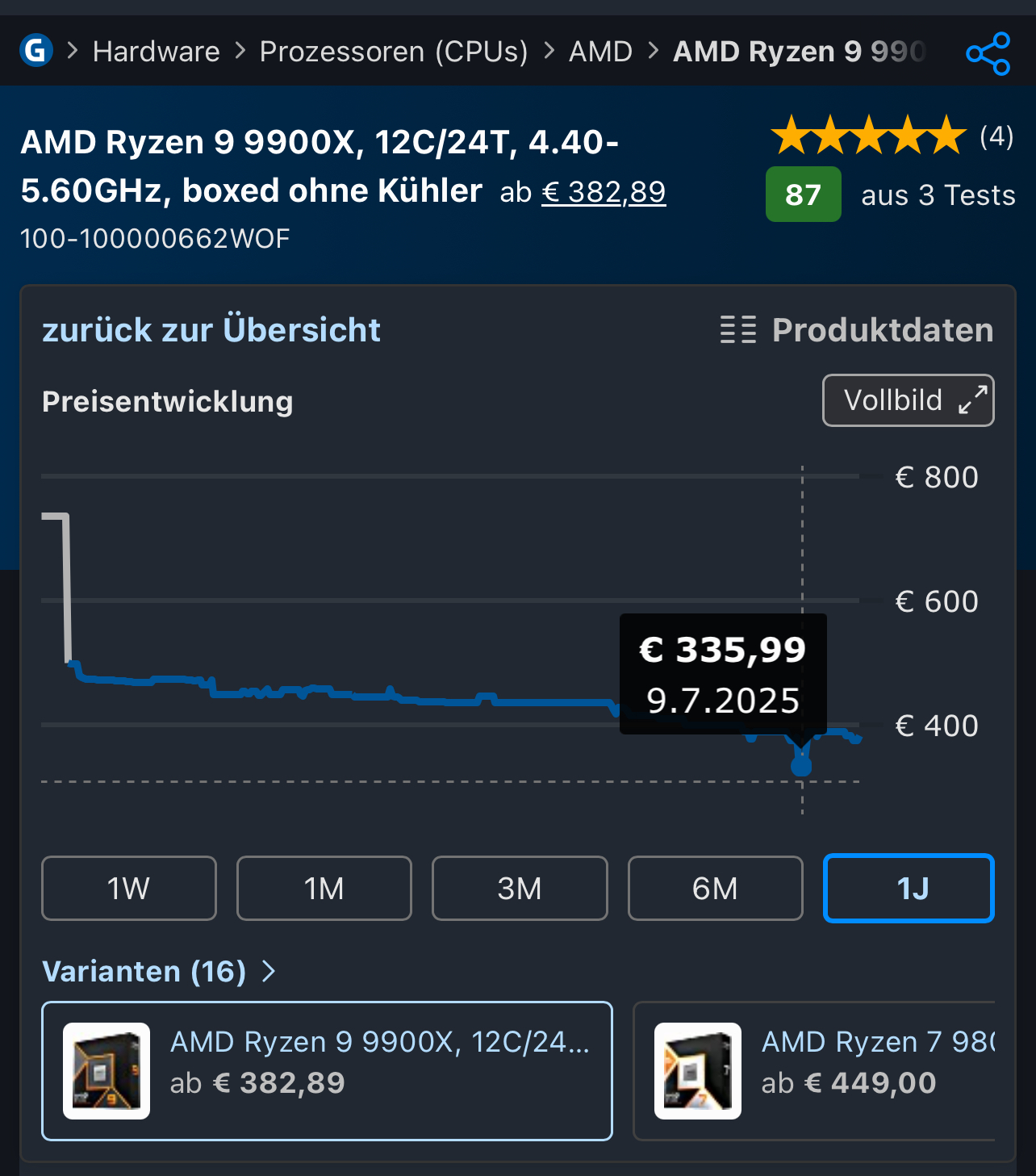
Task: Select the 6M price range
Action: click(715, 888)
